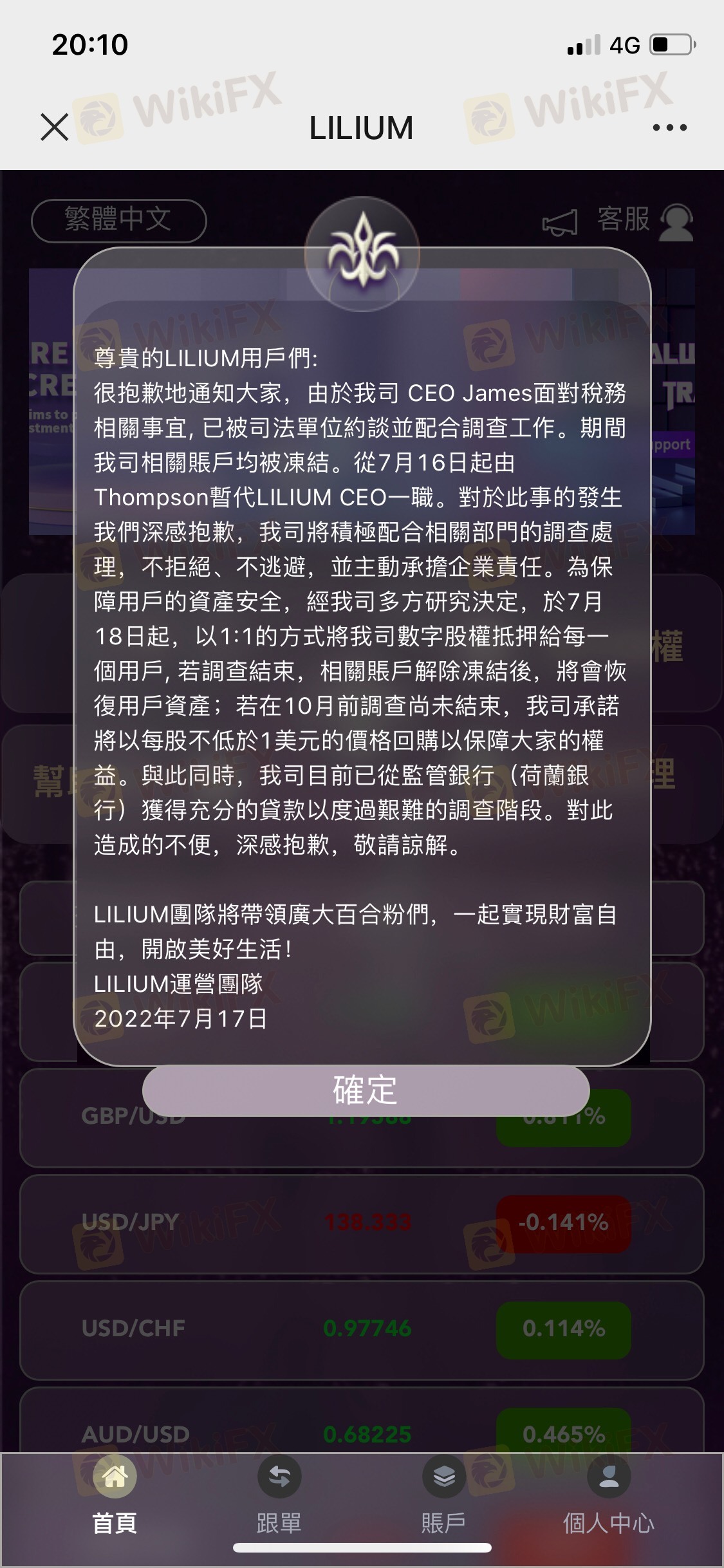The image size is (724, 1568).
Task: Close the LILIUM web page
Action: [x=55, y=127]
